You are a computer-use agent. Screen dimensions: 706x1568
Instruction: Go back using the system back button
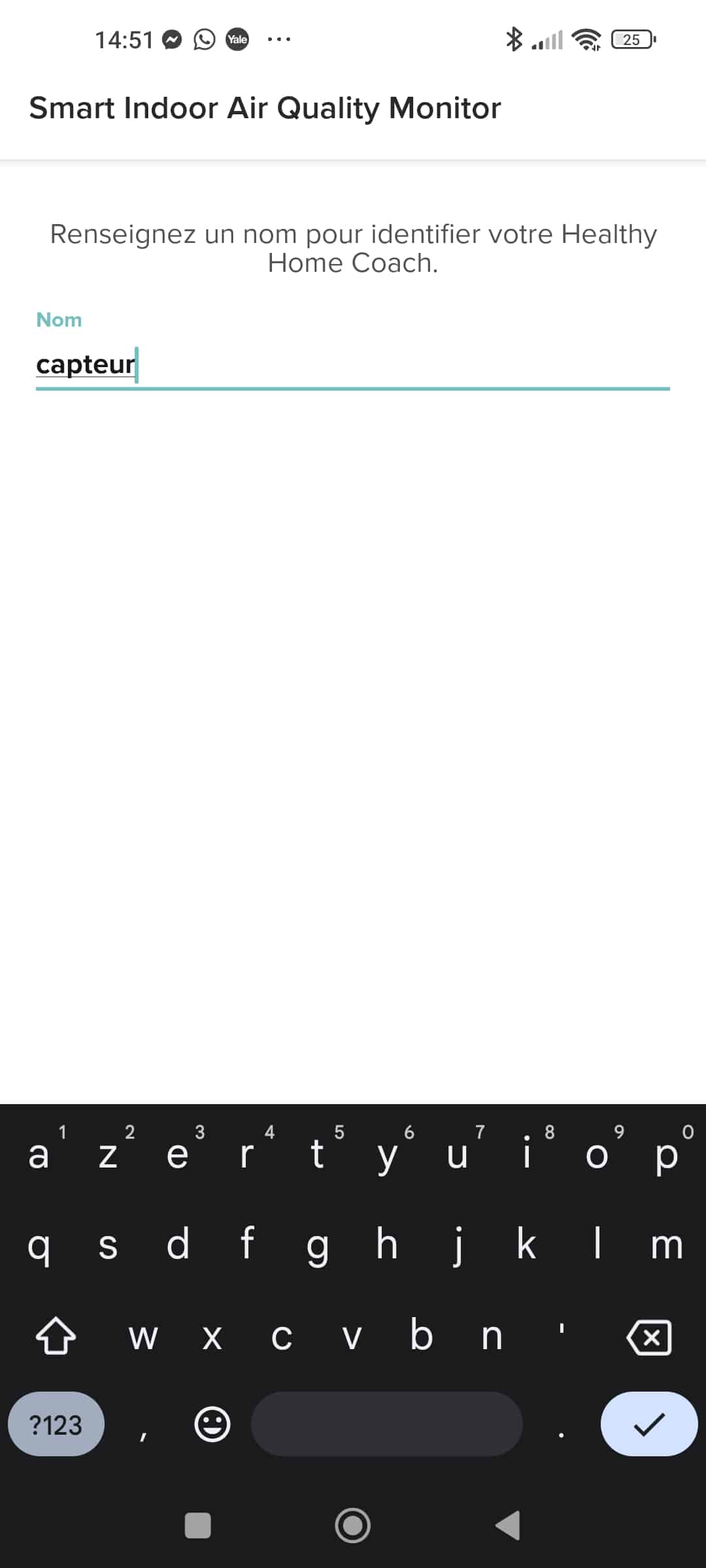(508, 1526)
